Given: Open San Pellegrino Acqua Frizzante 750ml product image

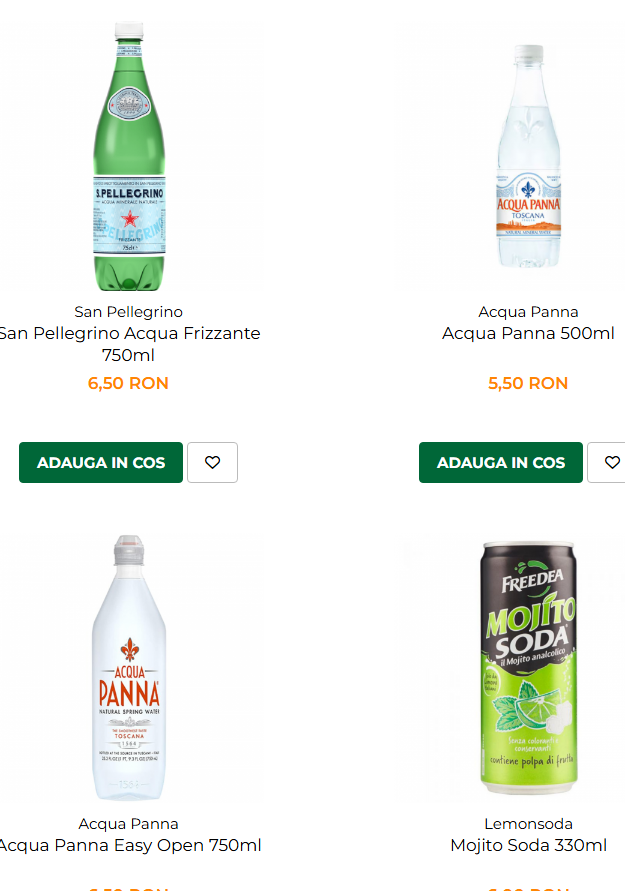Looking at the screenshot, I should pyautogui.click(x=129, y=155).
